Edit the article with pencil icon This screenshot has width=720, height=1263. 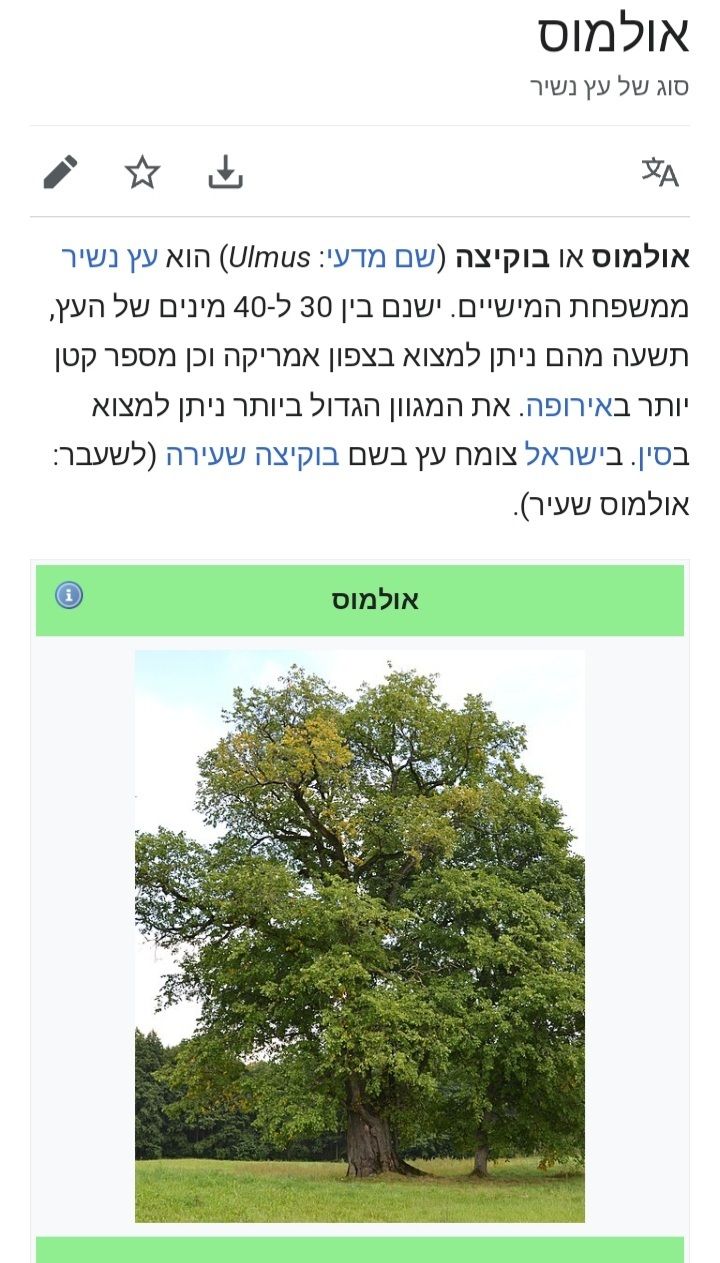(60, 172)
